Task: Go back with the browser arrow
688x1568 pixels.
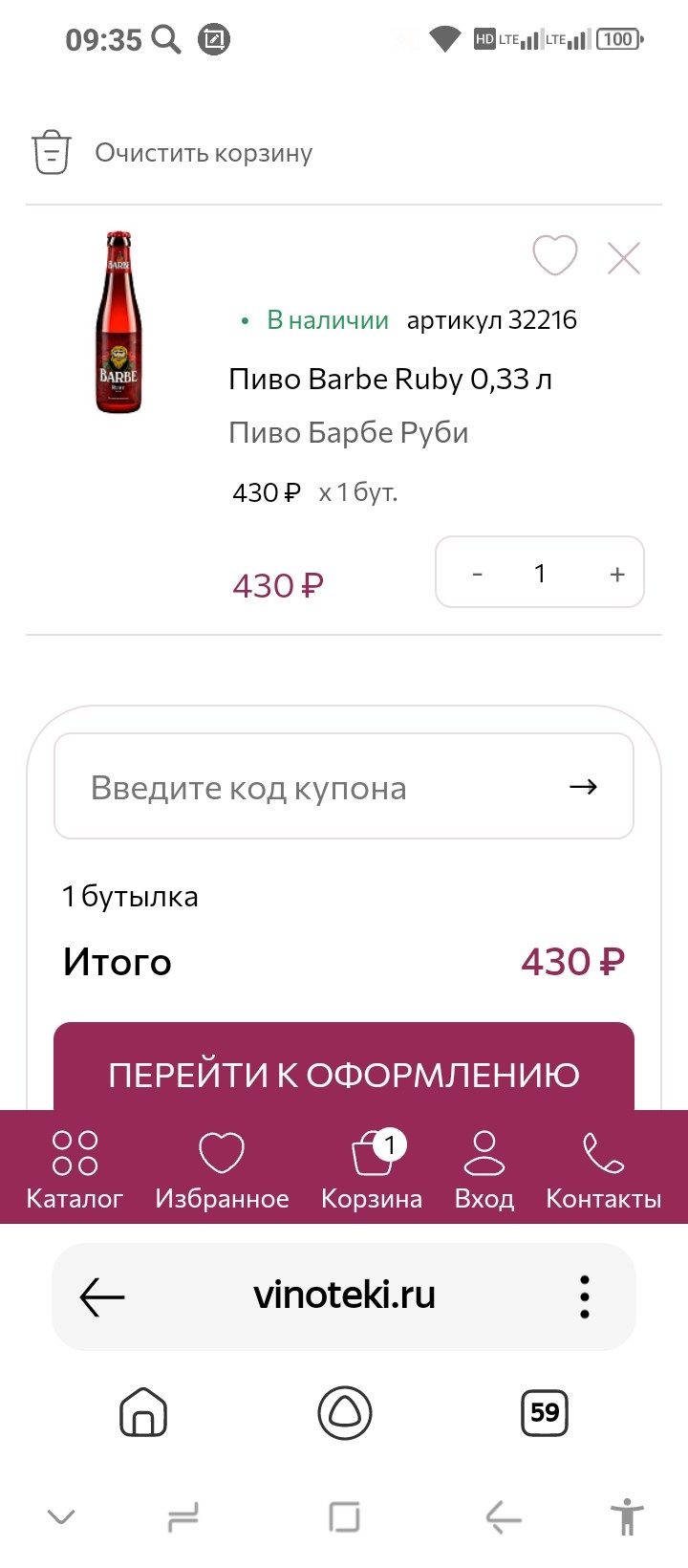Action: click(x=102, y=1296)
